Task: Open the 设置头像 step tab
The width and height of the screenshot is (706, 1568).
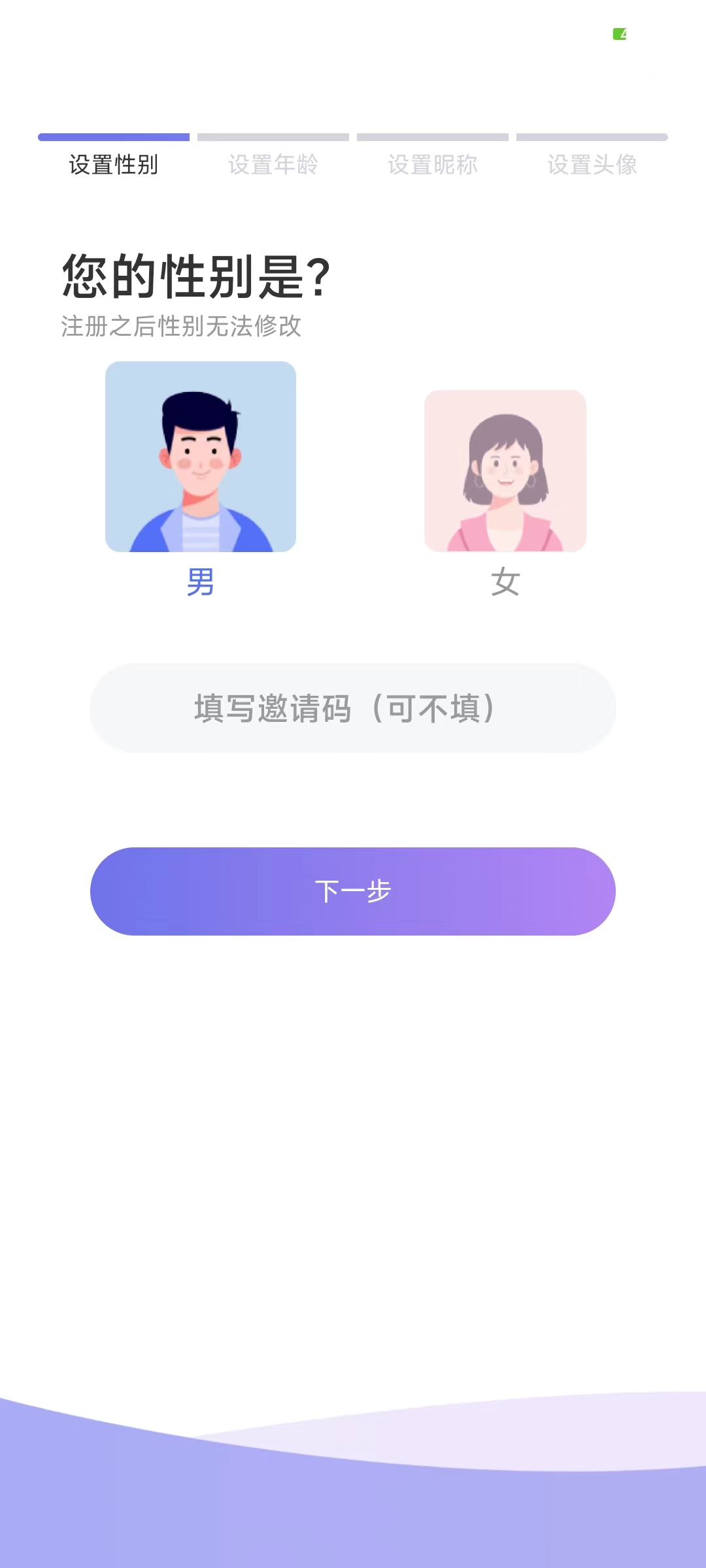Action: click(592, 166)
